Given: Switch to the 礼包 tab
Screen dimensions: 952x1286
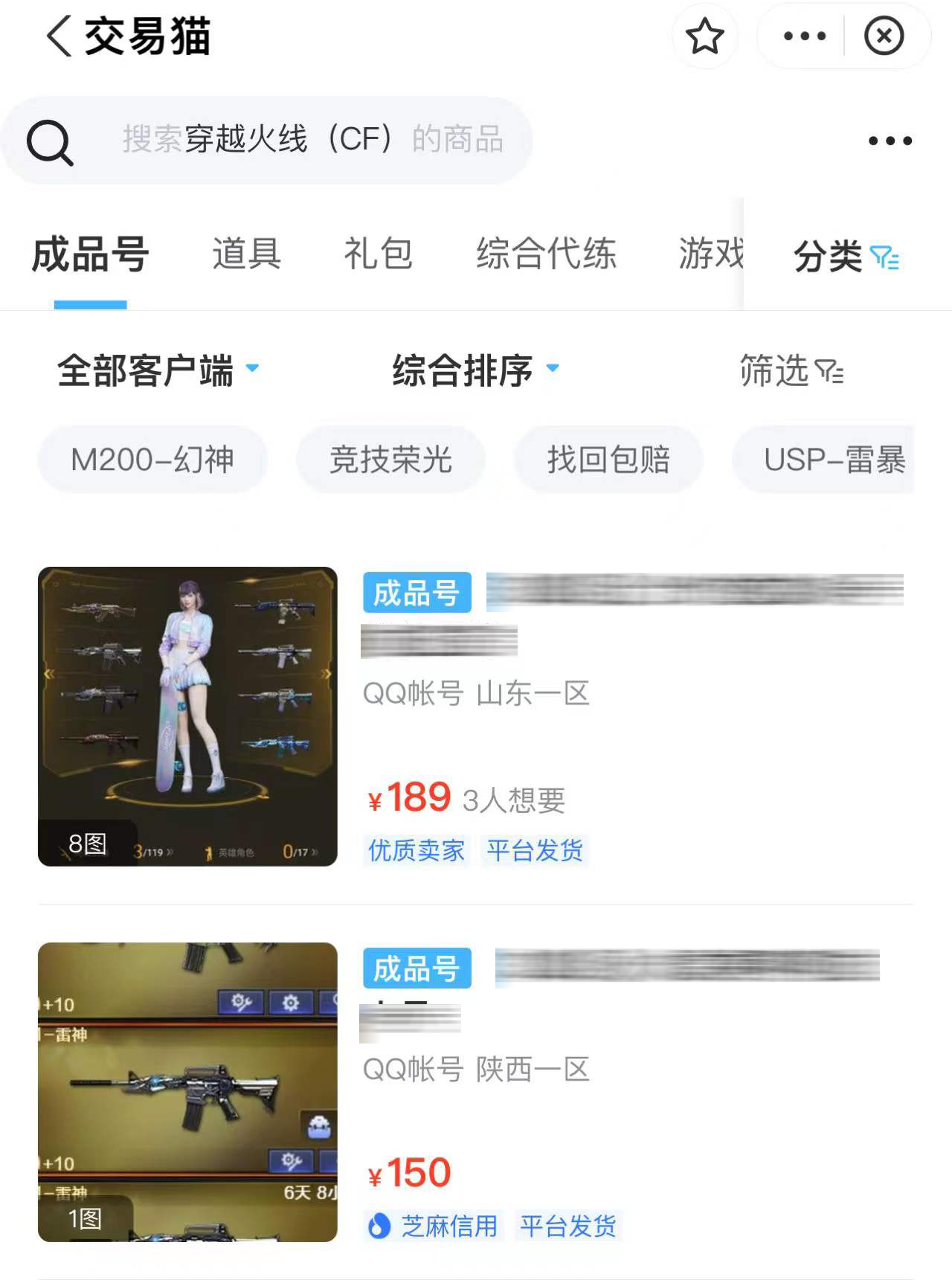Looking at the screenshot, I should pyautogui.click(x=378, y=254).
